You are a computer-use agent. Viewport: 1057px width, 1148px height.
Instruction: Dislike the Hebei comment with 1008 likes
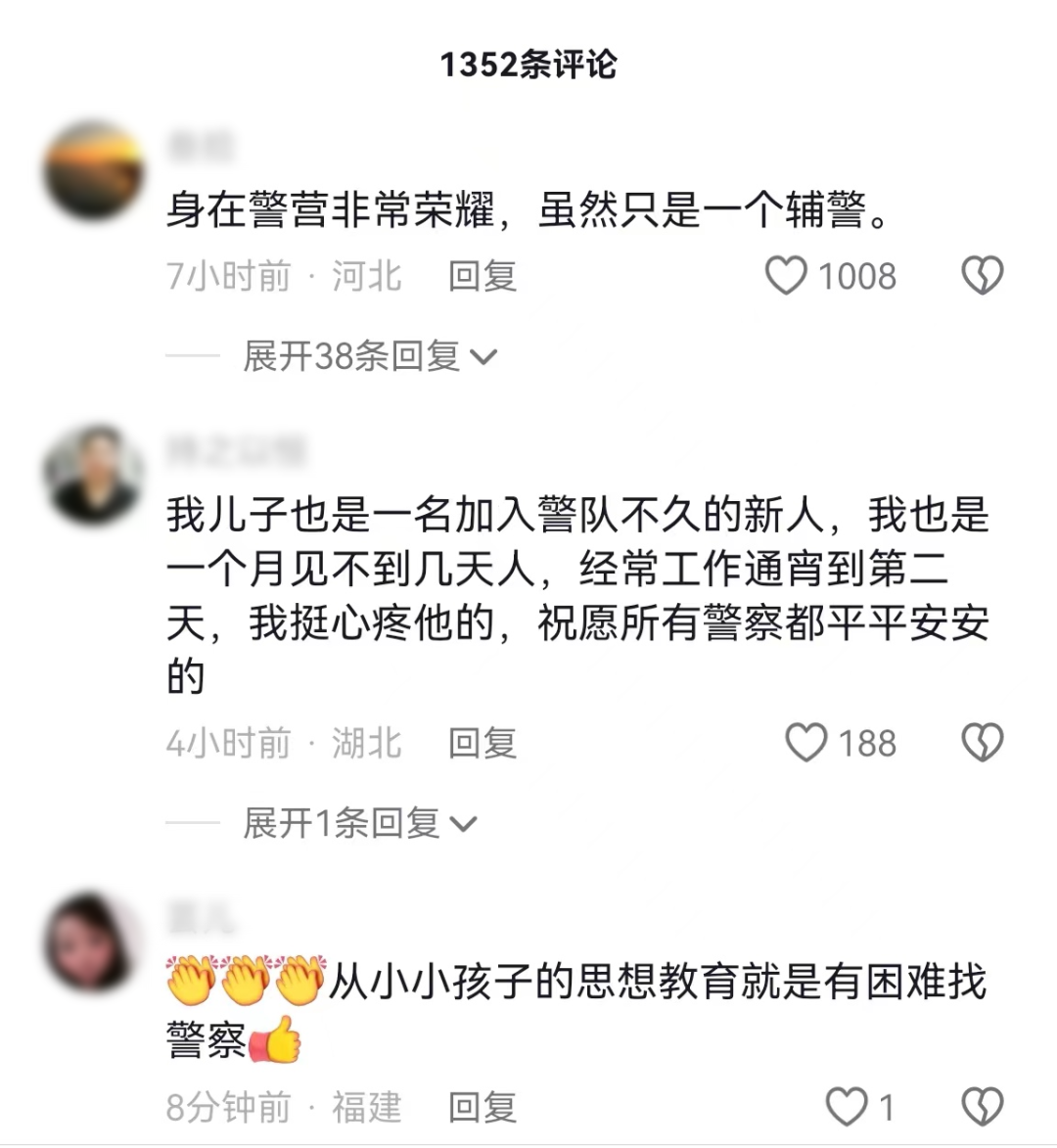tap(982, 276)
